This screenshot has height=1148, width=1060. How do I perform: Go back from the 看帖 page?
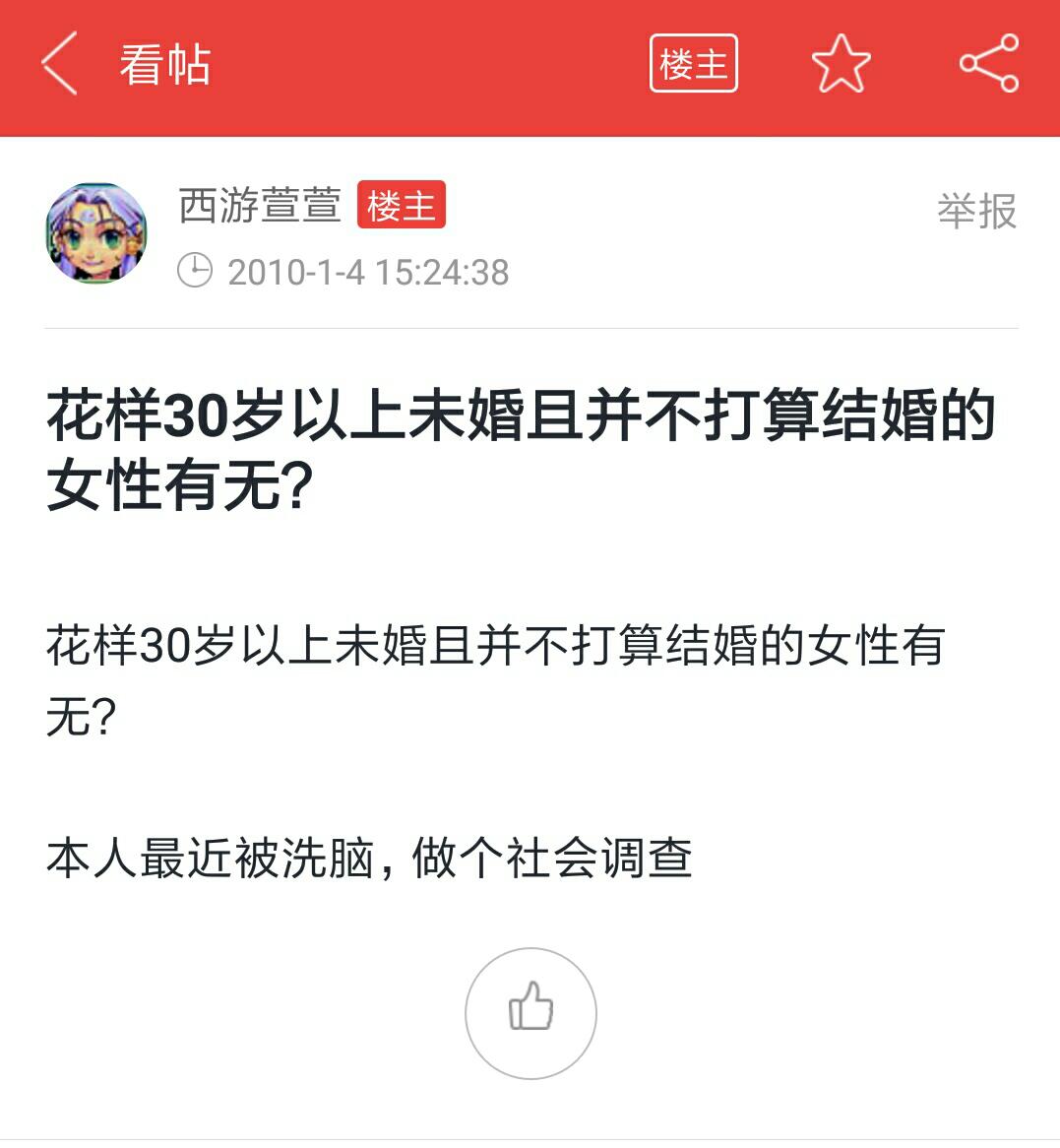60,64
